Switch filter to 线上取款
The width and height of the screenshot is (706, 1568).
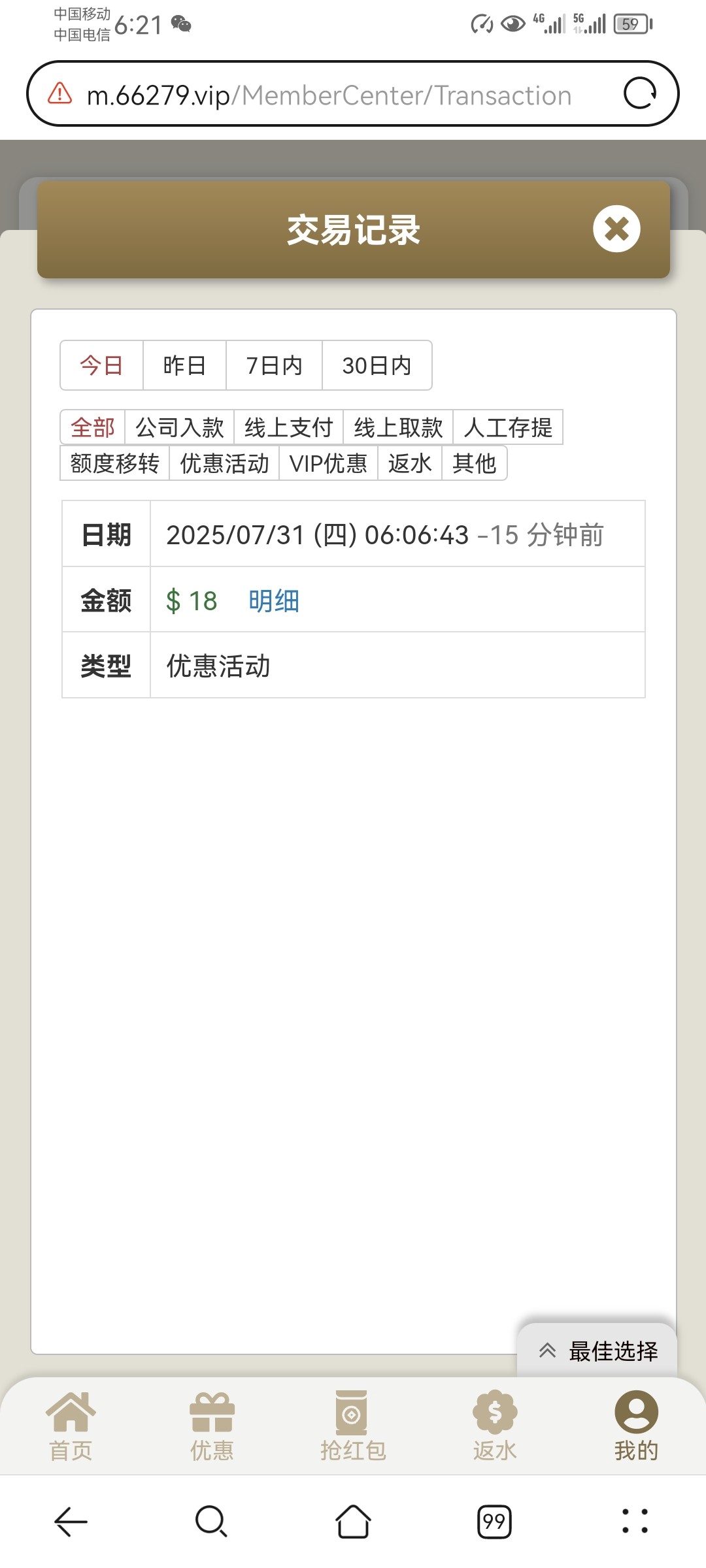(395, 427)
